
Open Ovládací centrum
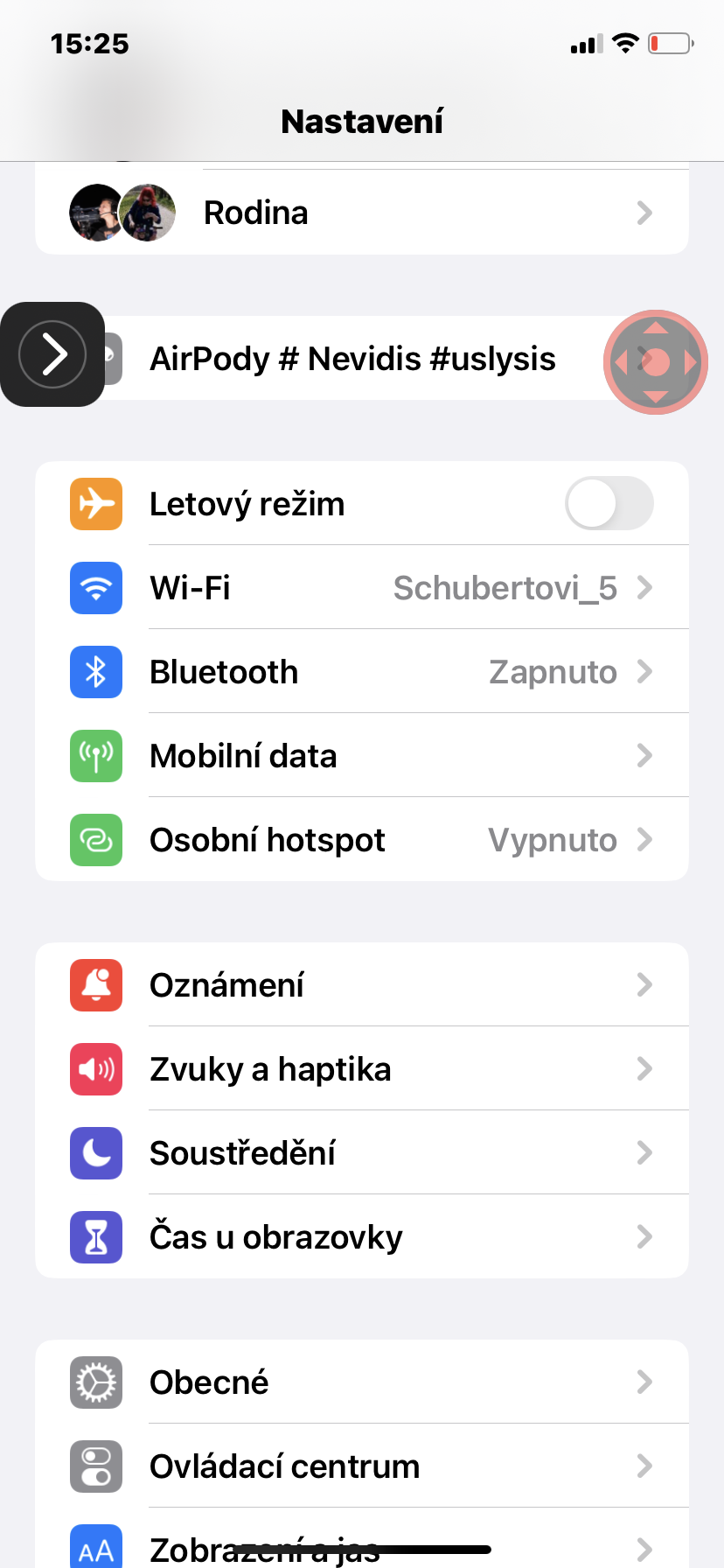(x=362, y=1466)
